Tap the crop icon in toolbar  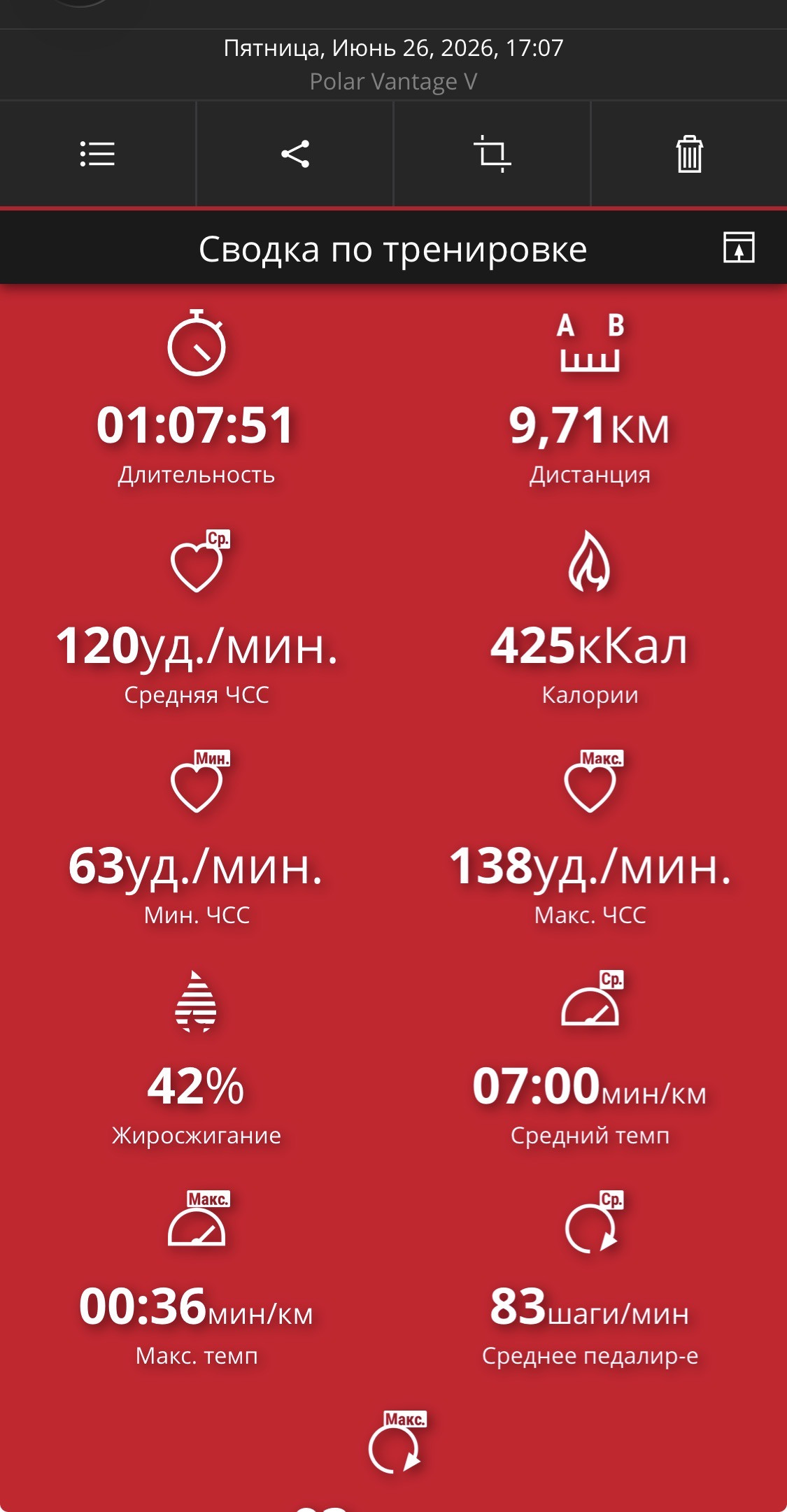pos(492,154)
